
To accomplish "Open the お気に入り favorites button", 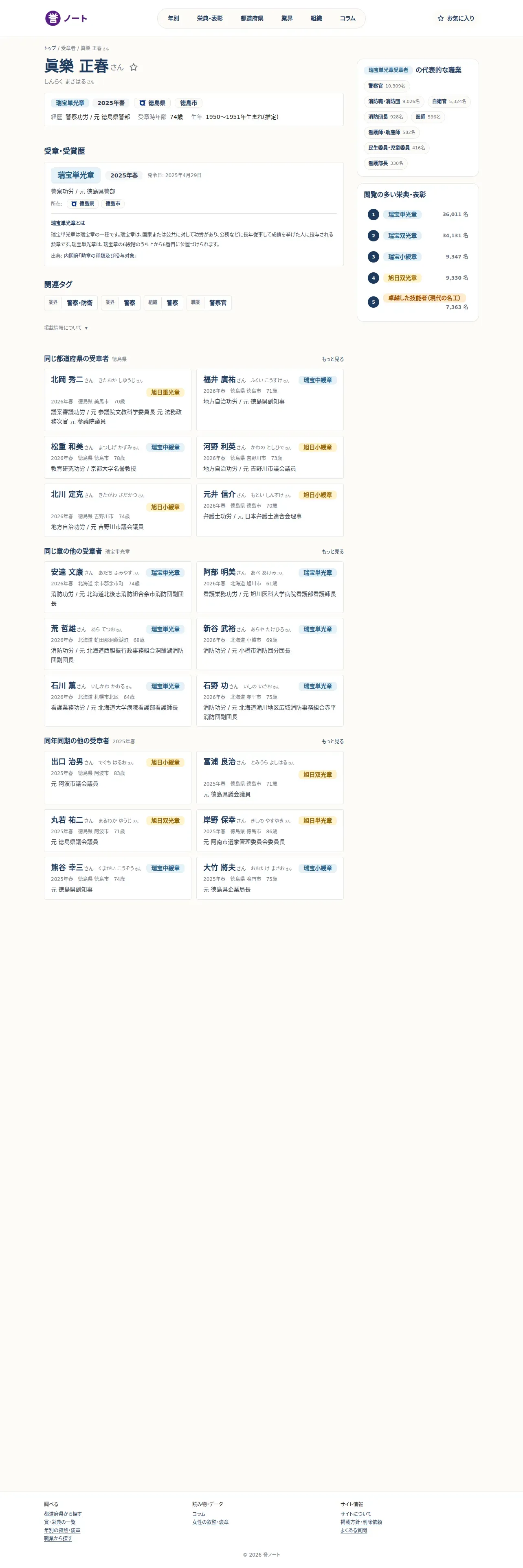I will (455, 18).
